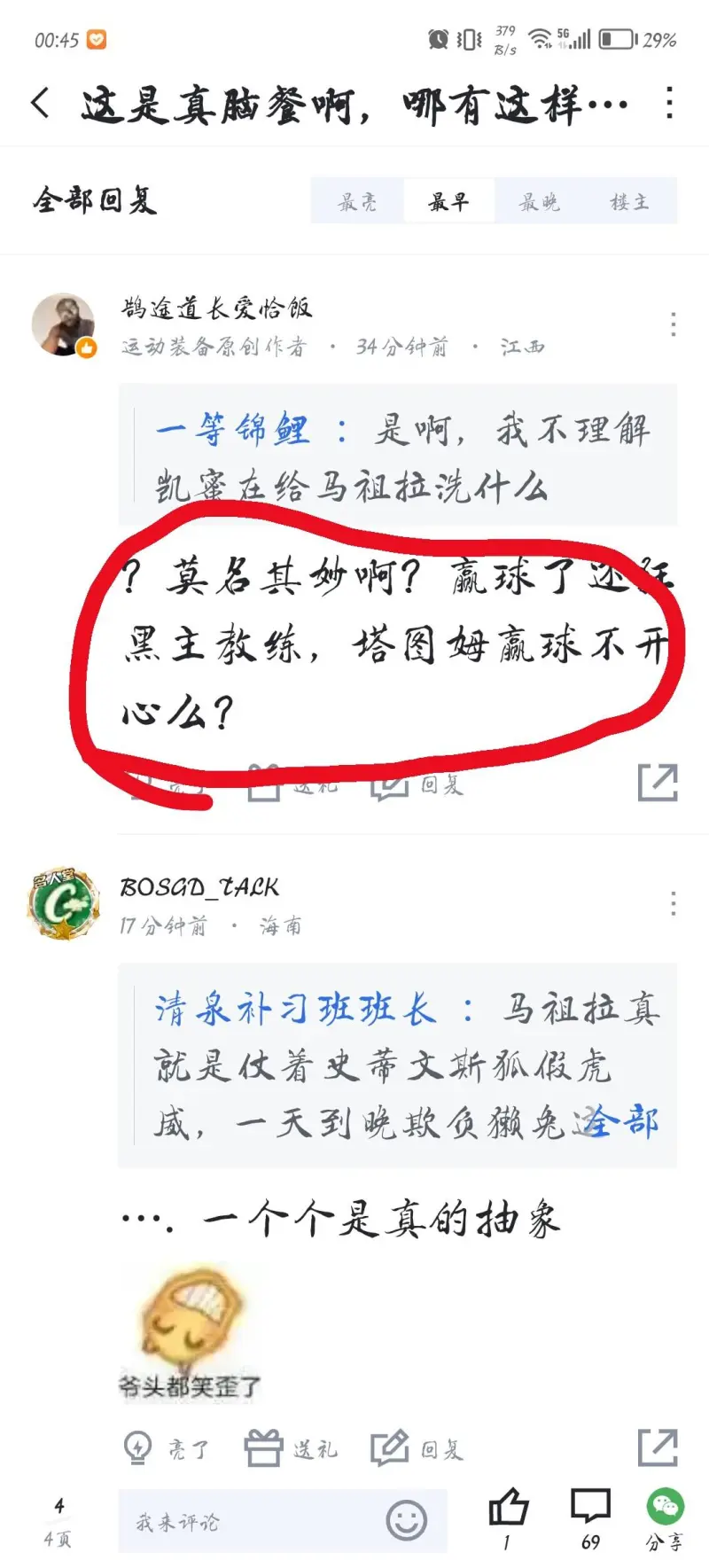Select the 最早 sorting tab

click(x=448, y=202)
